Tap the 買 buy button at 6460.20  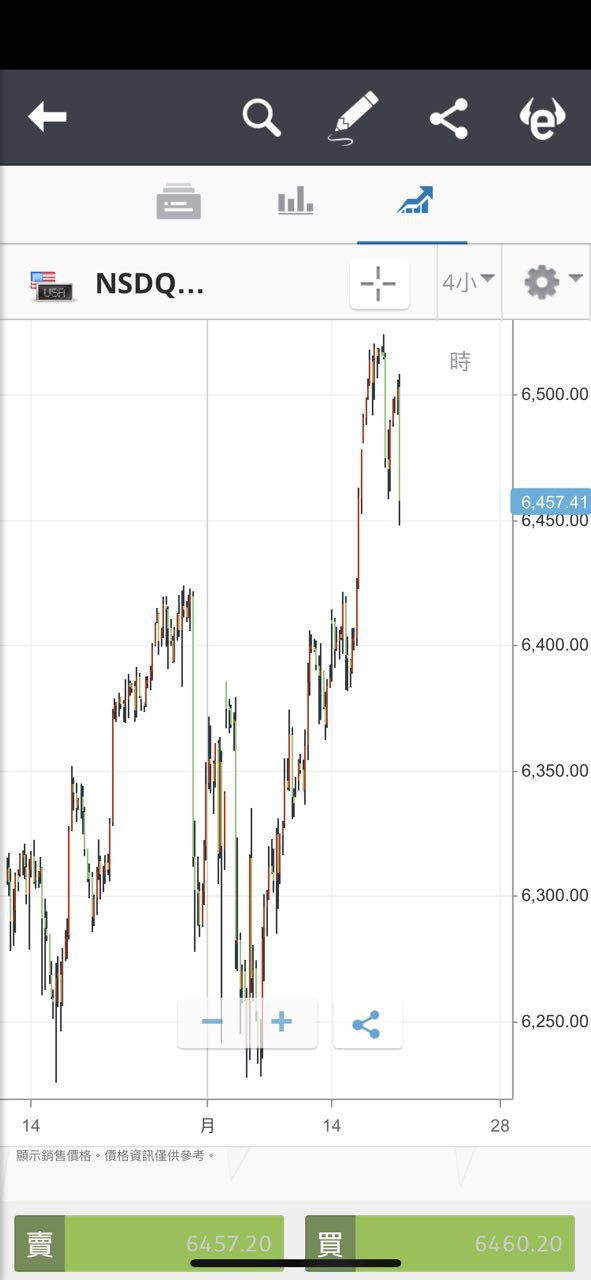pyautogui.click(x=440, y=1244)
